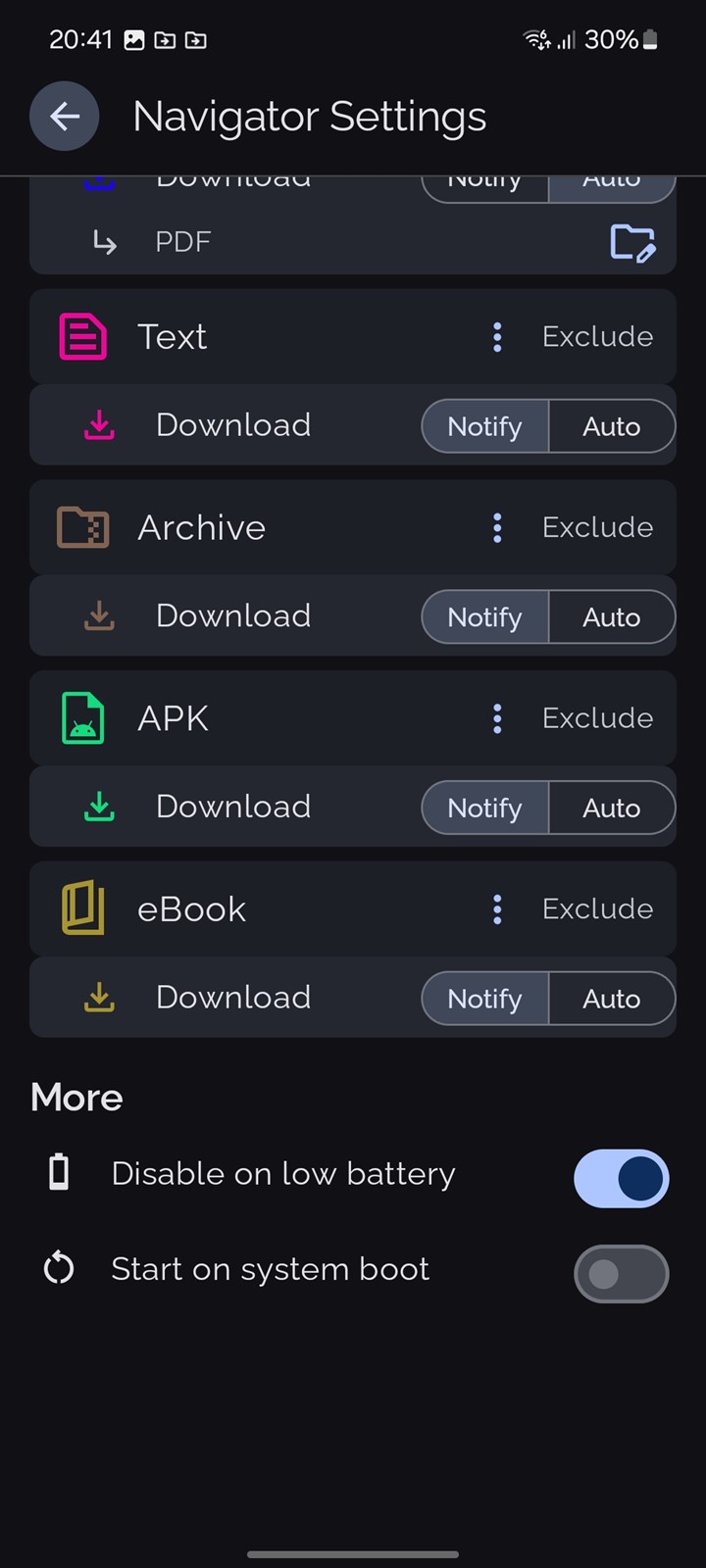This screenshot has height=1568, width=706.
Task: Set APK download to Notify
Action: point(484,808)
